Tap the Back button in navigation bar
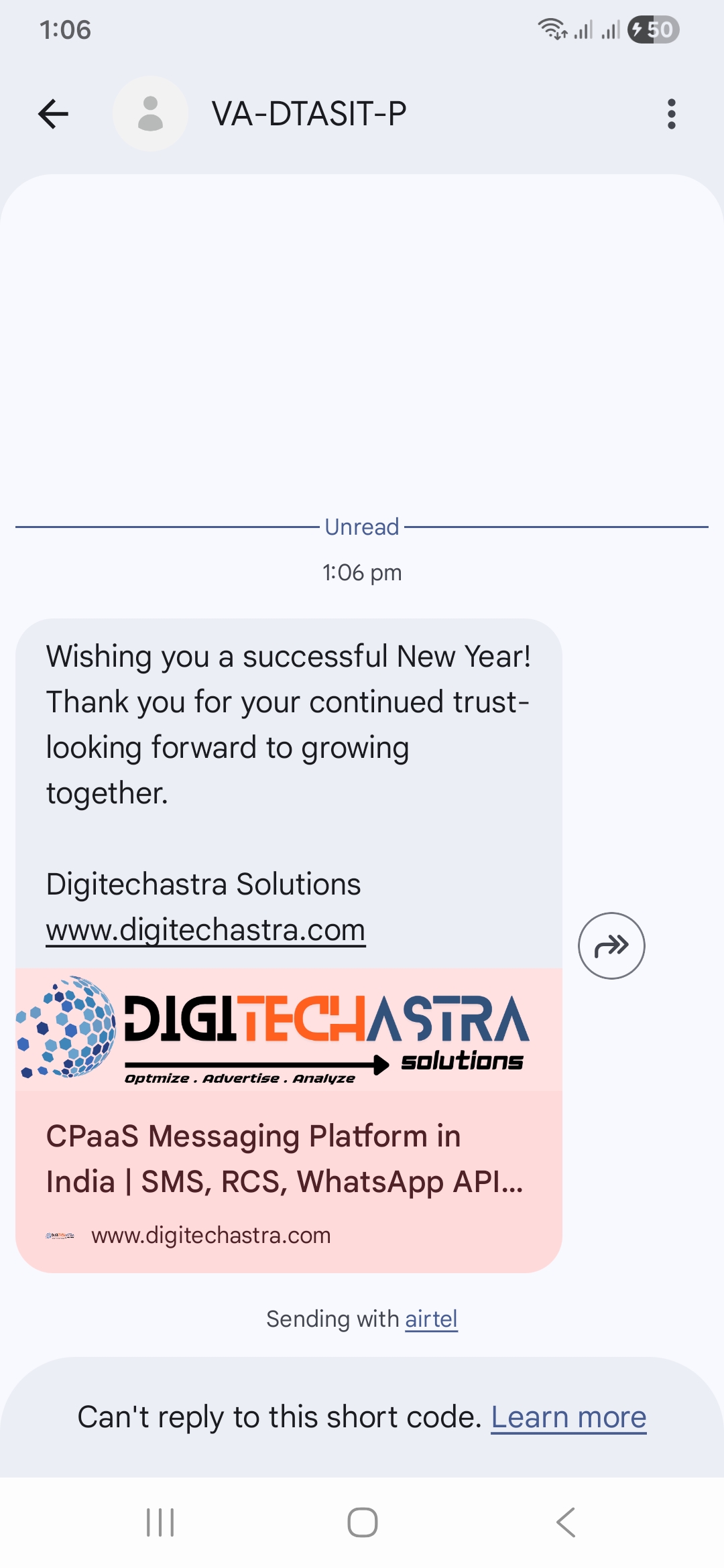The image size is (724, 1568). [565, 1522]
